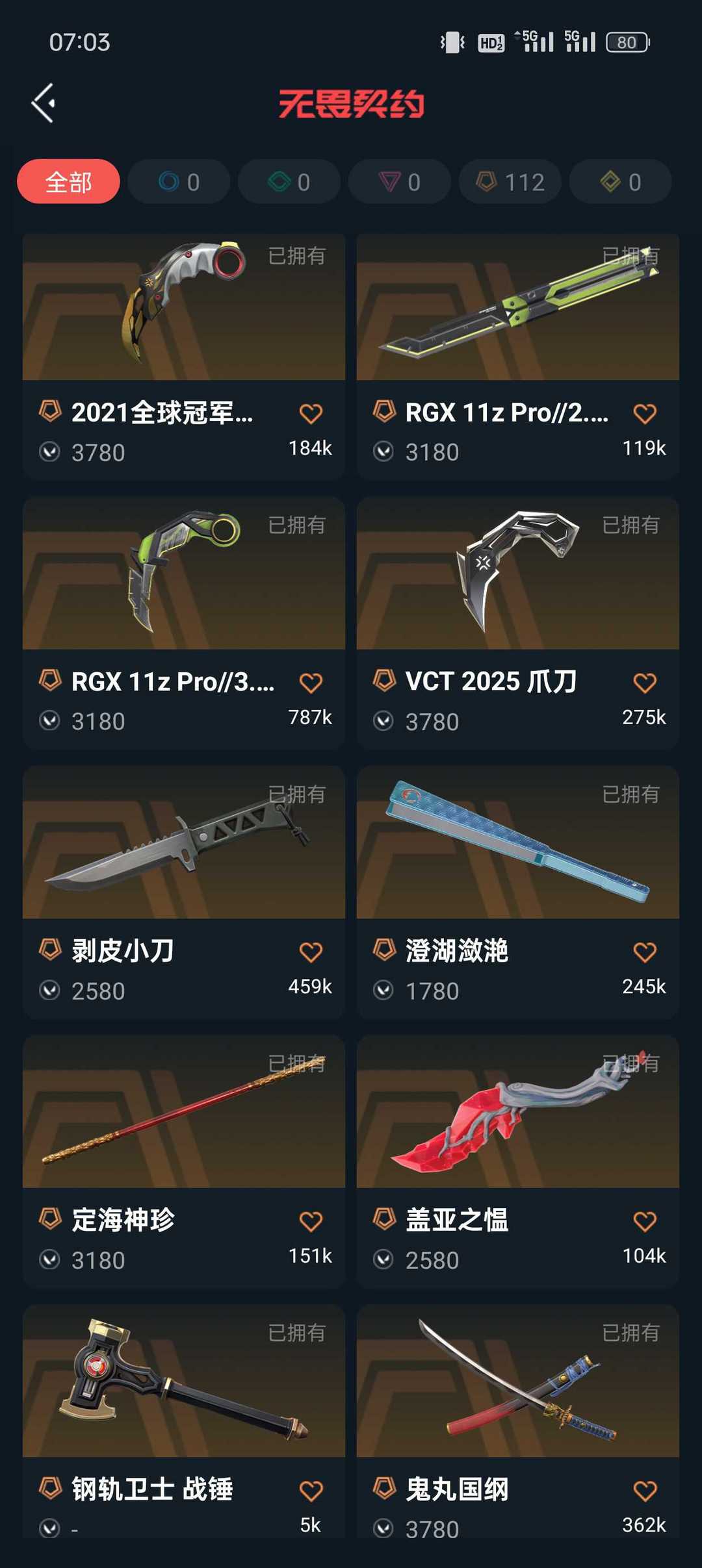
Task: Like the 钢轨卫士 战锤 skin
Action: tap(311, 1491)
